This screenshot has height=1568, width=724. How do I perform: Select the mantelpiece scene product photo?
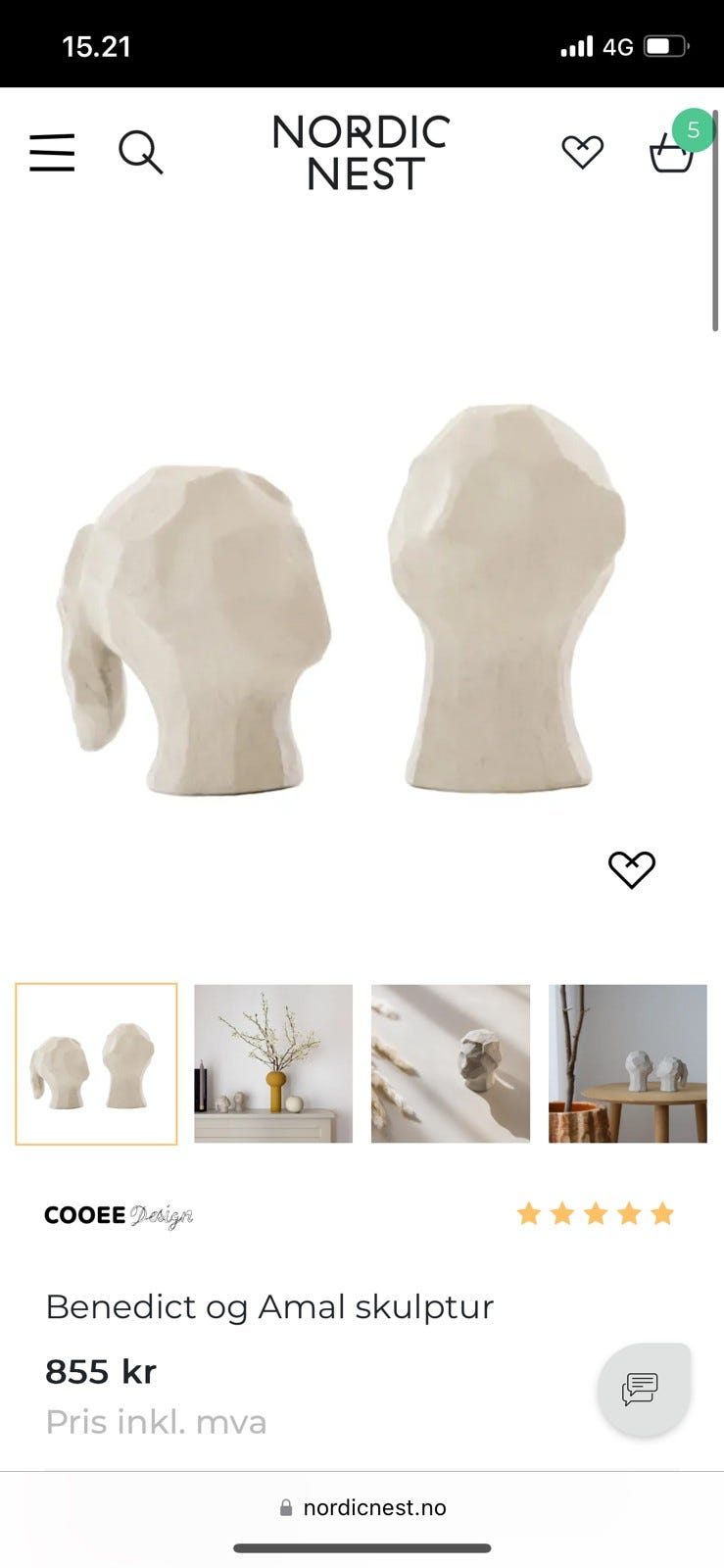271,1062
